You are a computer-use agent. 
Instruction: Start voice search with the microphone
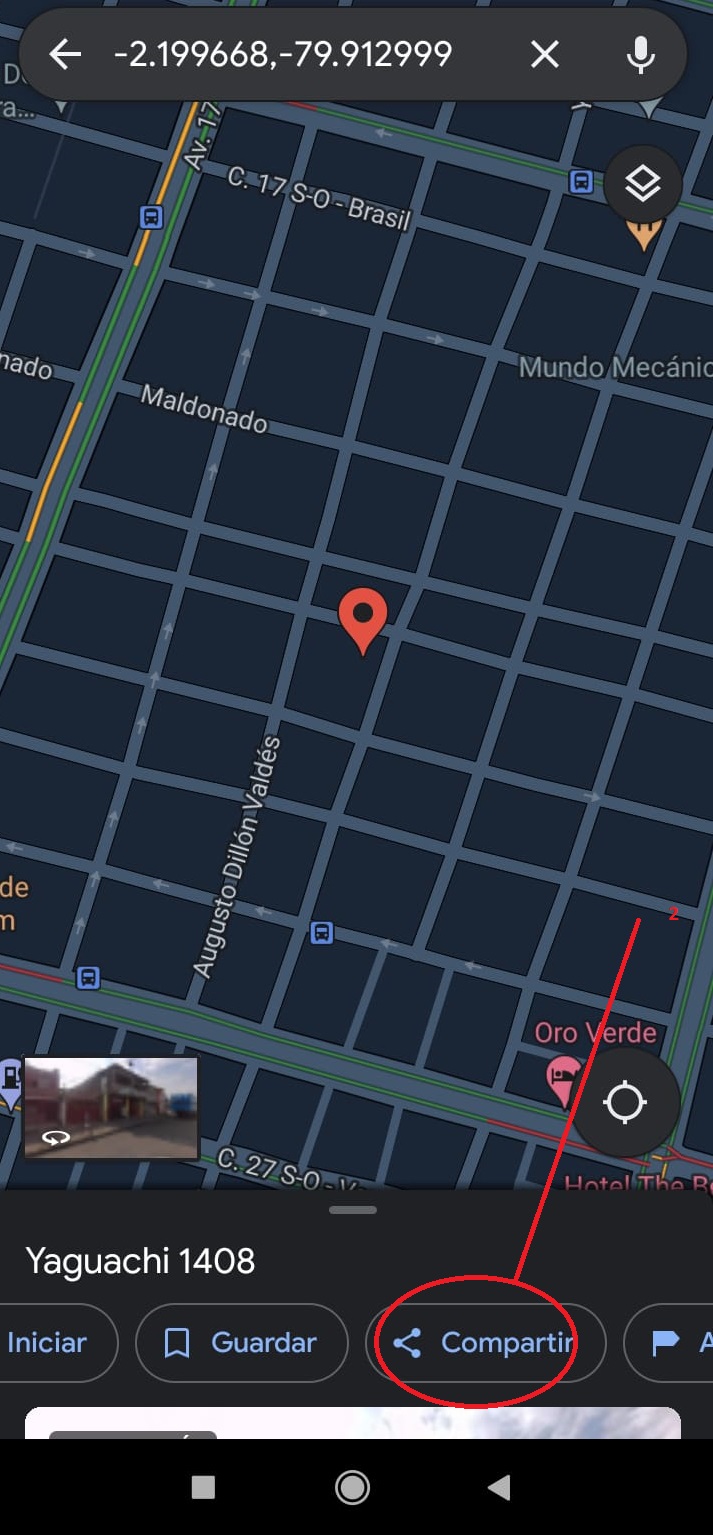[640, 54]
